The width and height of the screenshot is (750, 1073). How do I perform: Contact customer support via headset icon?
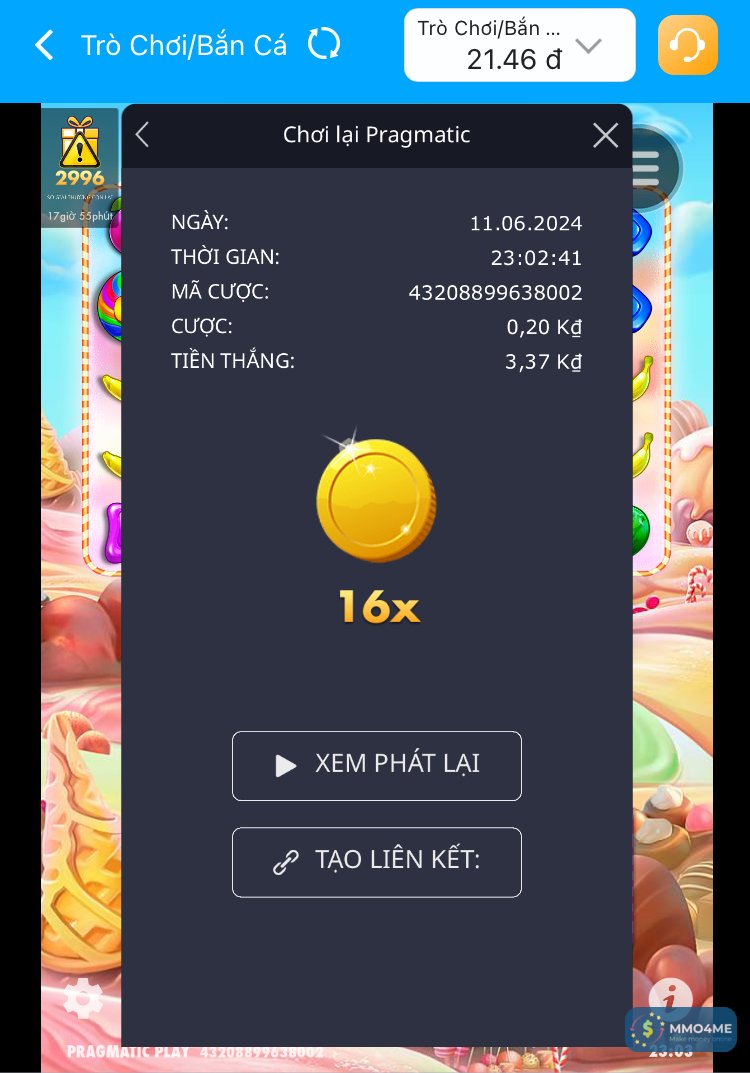(687, 45)
